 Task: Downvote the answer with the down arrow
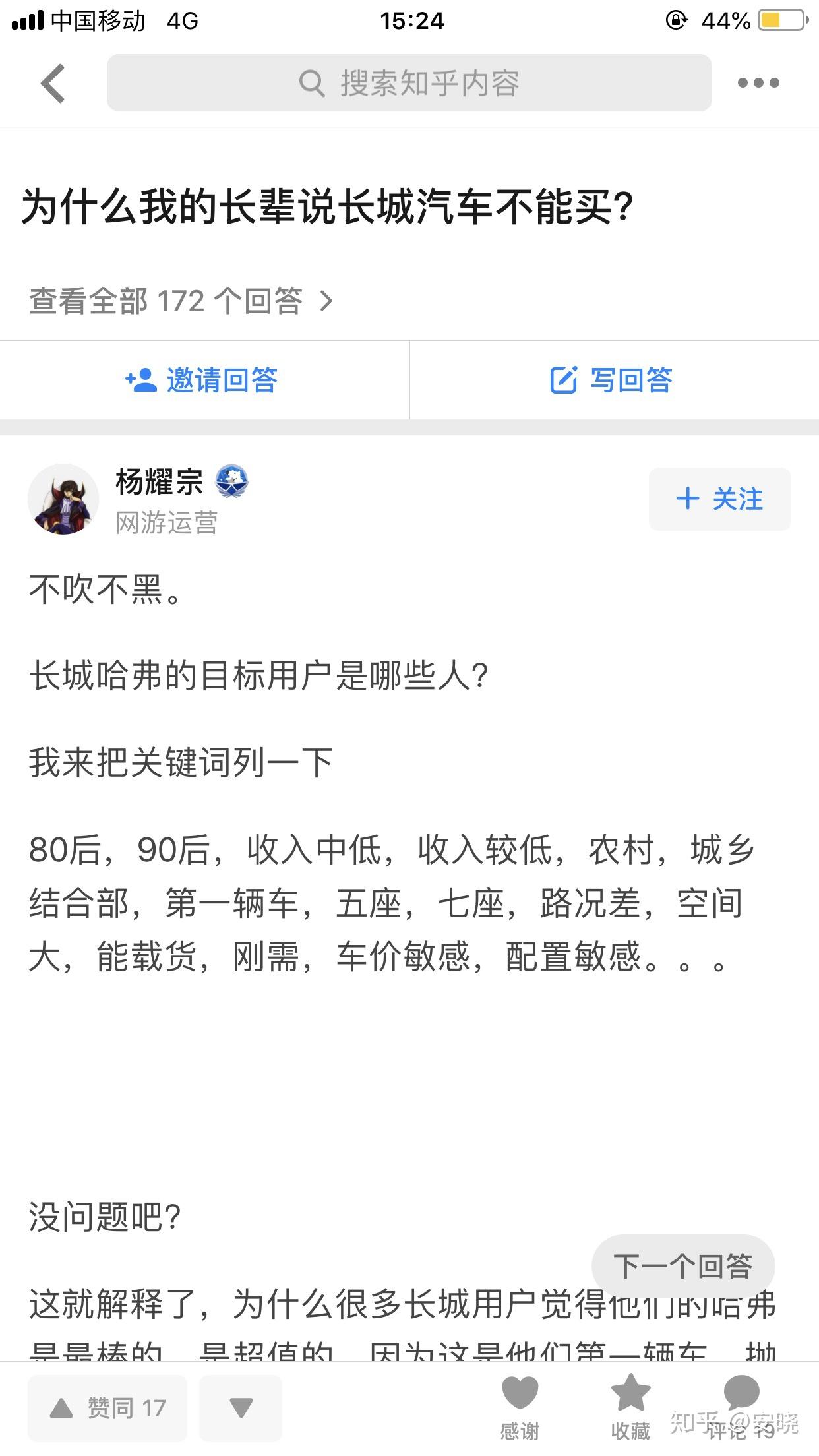[241, 1409]
